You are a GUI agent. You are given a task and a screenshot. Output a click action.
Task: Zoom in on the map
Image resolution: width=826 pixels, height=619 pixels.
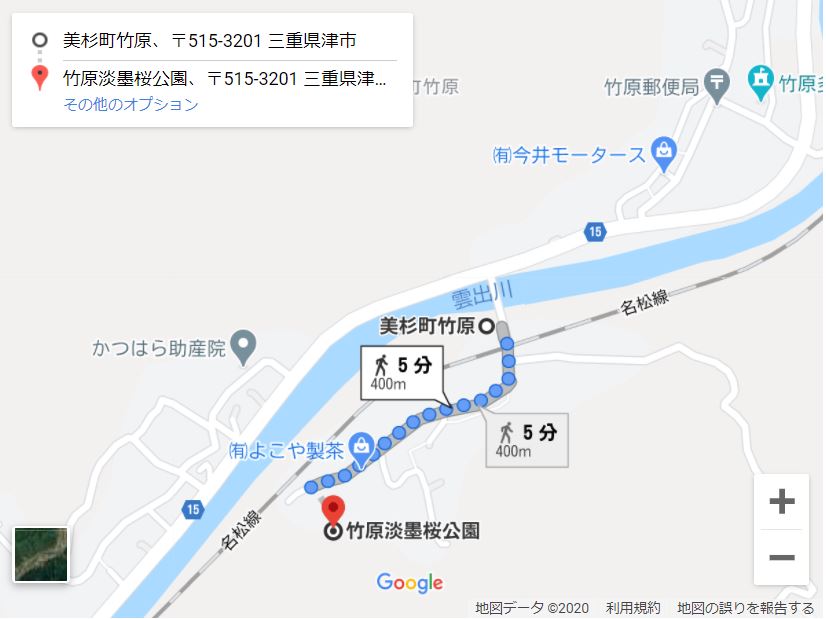tap(781, 502)
